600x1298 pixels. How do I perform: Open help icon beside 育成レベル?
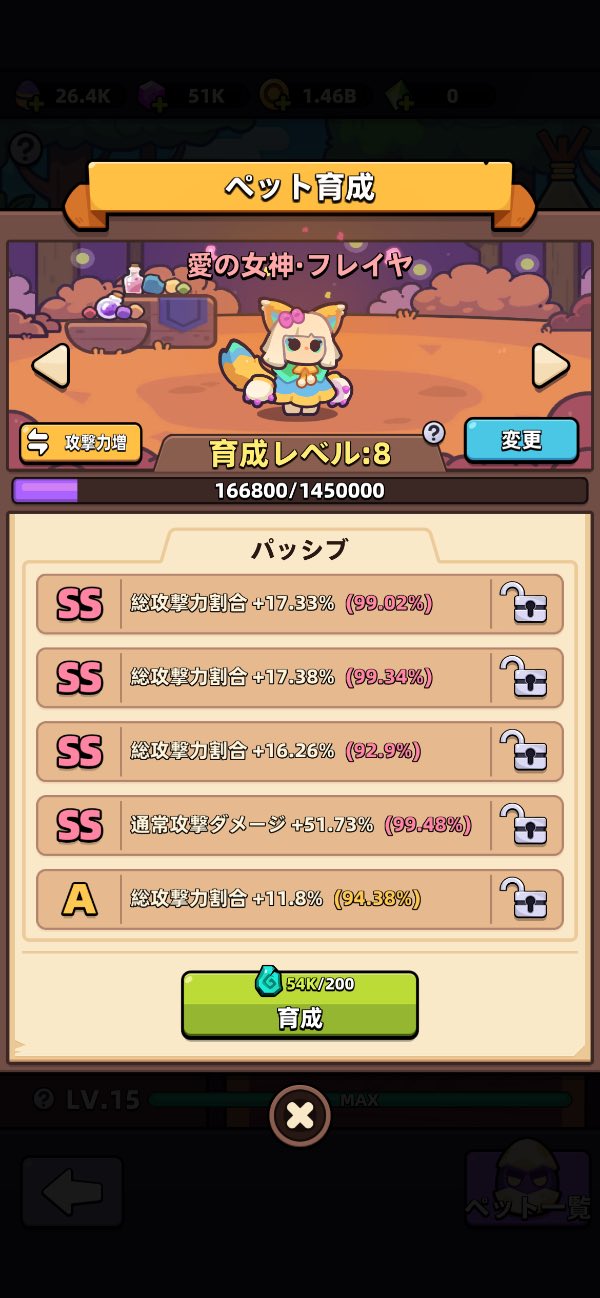tap(433, 432)
